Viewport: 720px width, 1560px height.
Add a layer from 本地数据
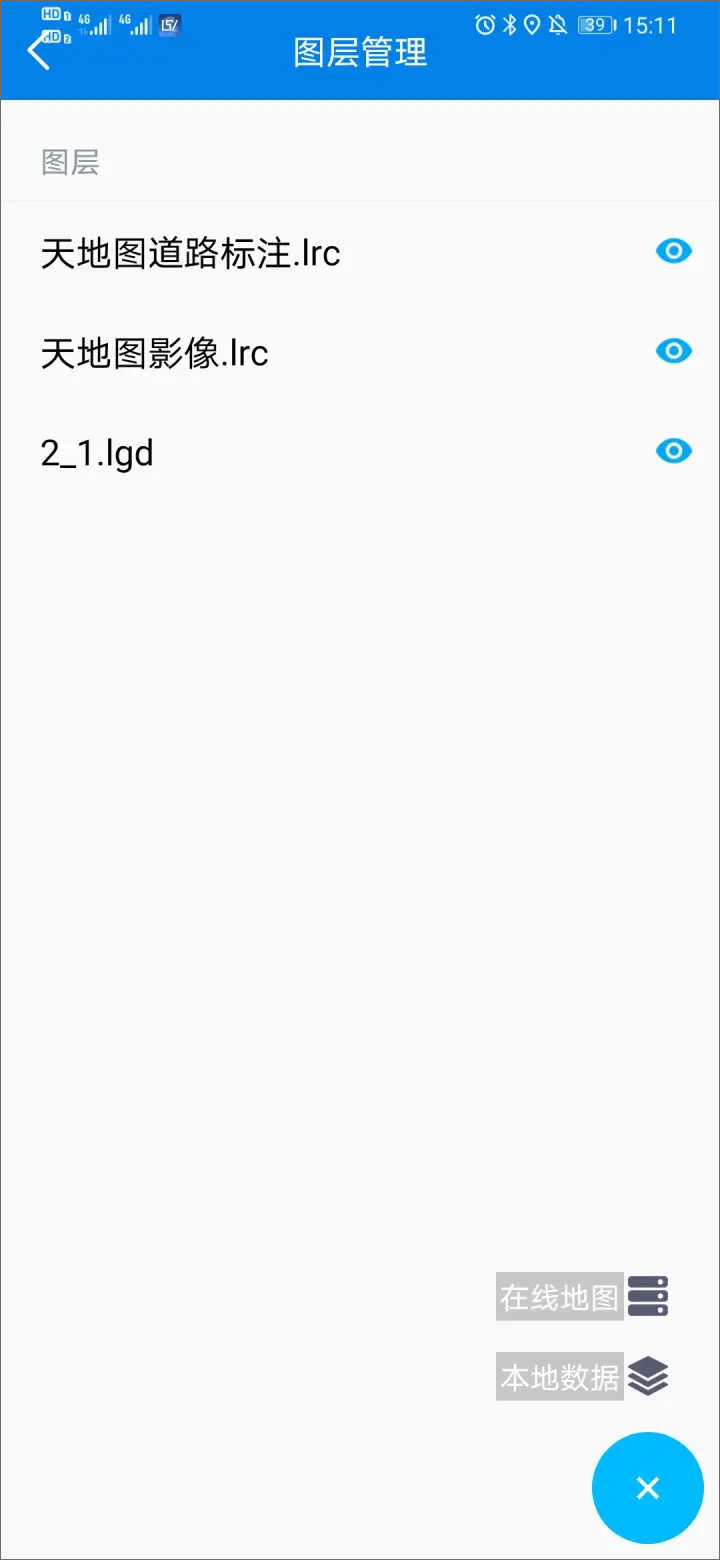647,1377
